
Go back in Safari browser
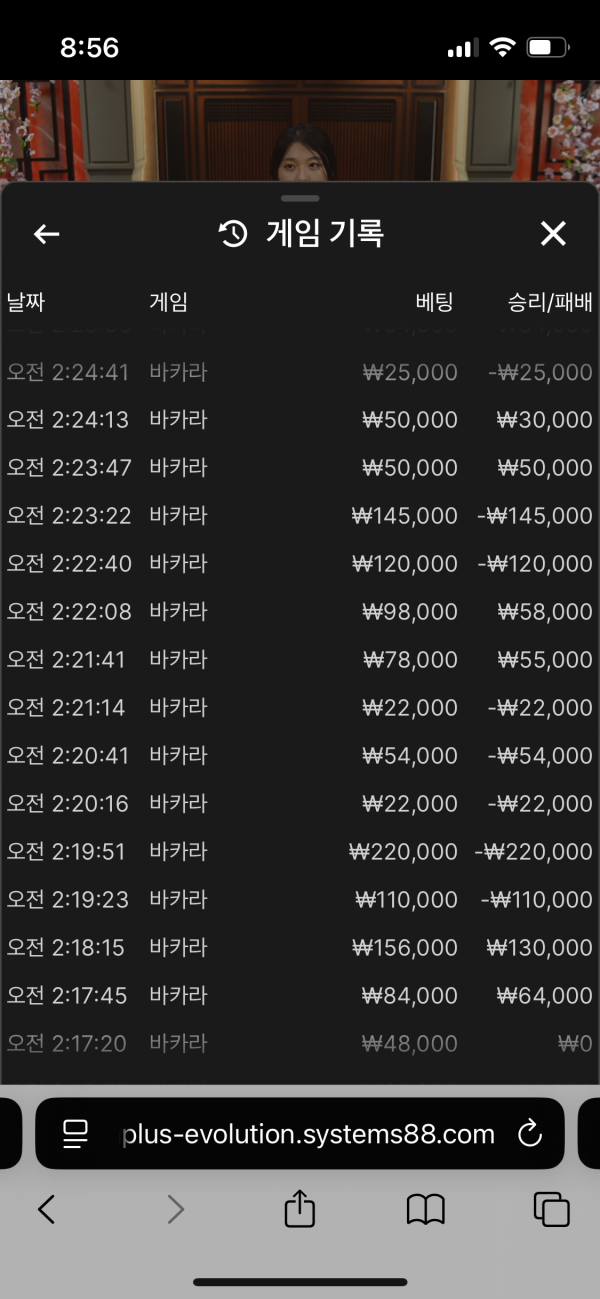point(46,1210)
